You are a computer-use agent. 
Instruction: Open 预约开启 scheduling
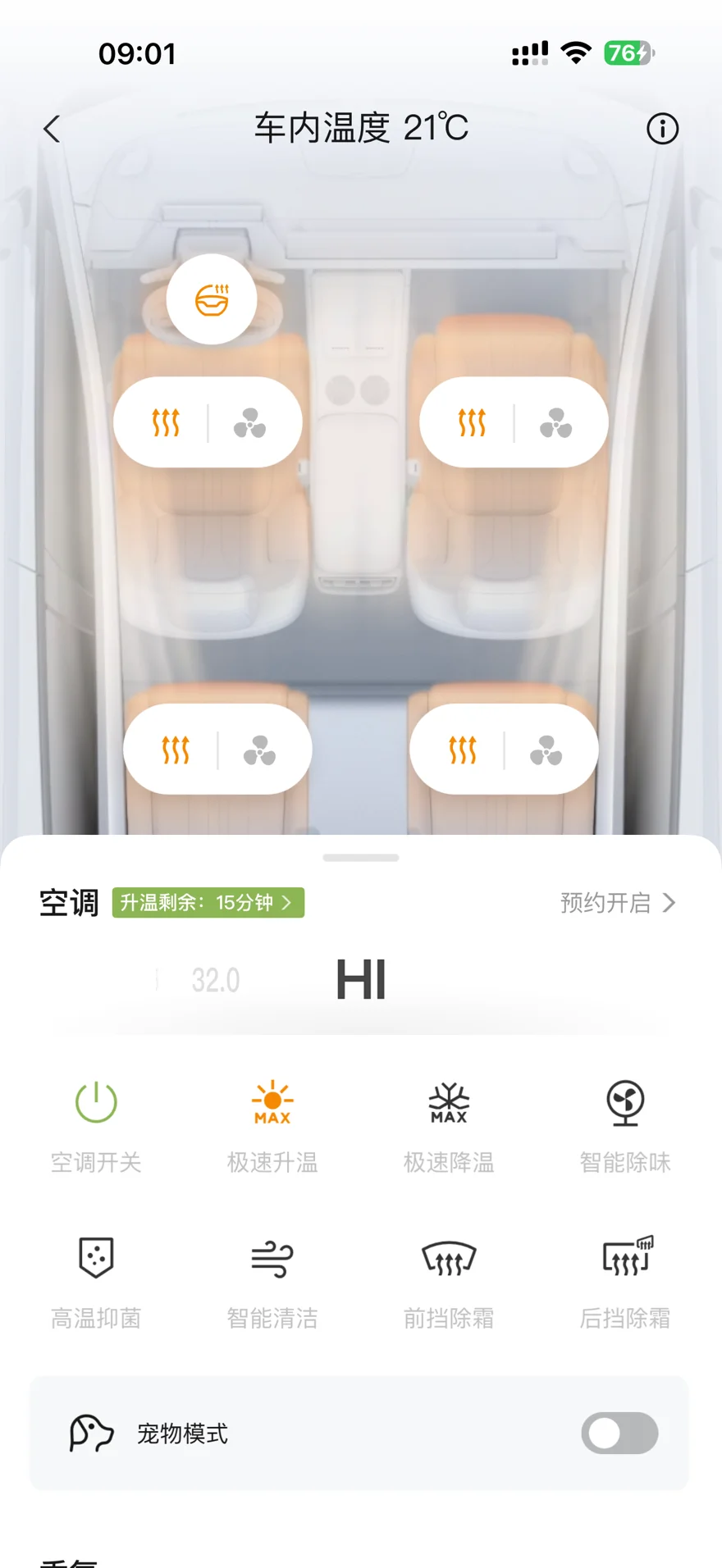[618, 903]
